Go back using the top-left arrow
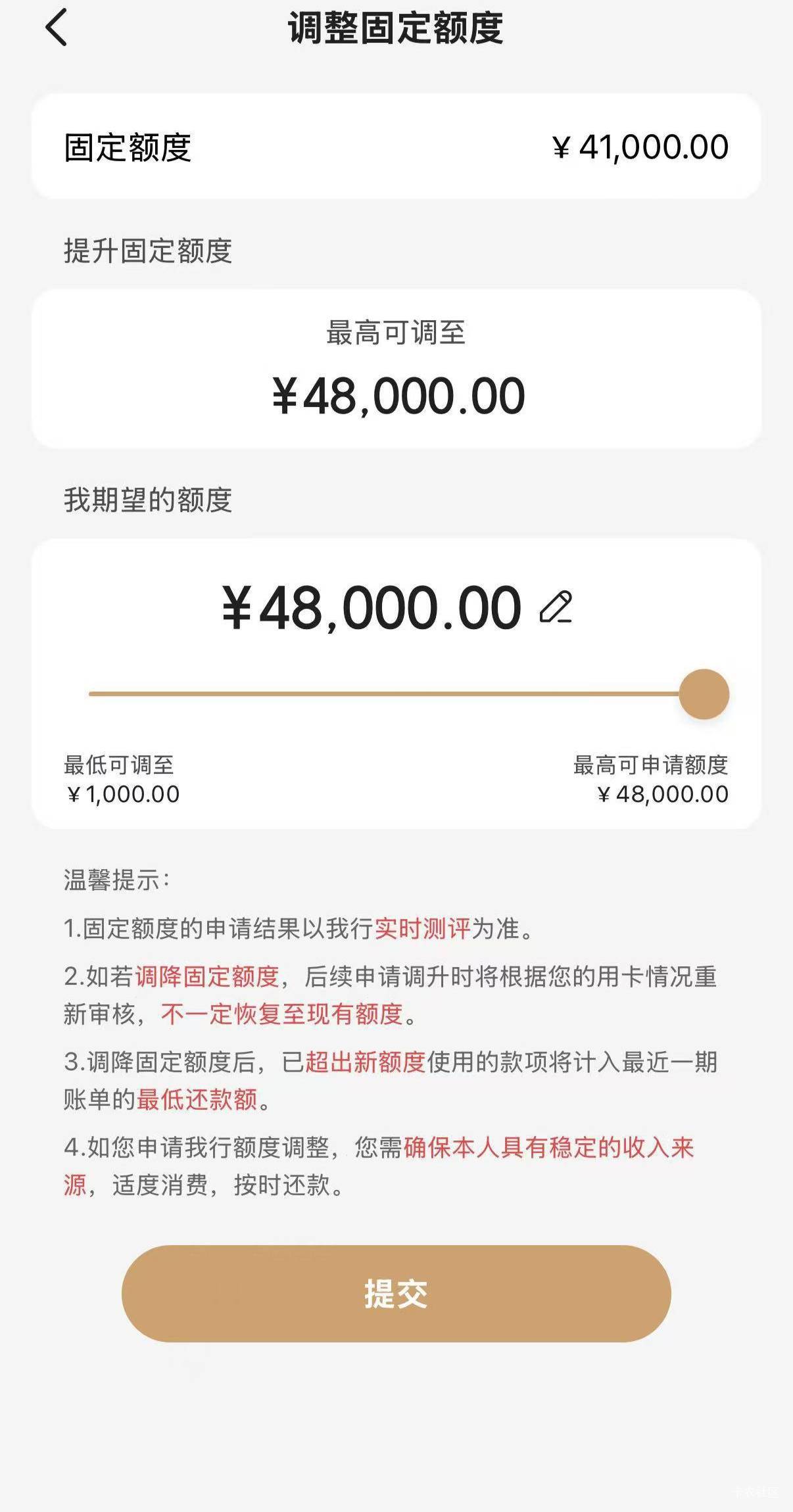The image size is (793, 1512). 57,28
